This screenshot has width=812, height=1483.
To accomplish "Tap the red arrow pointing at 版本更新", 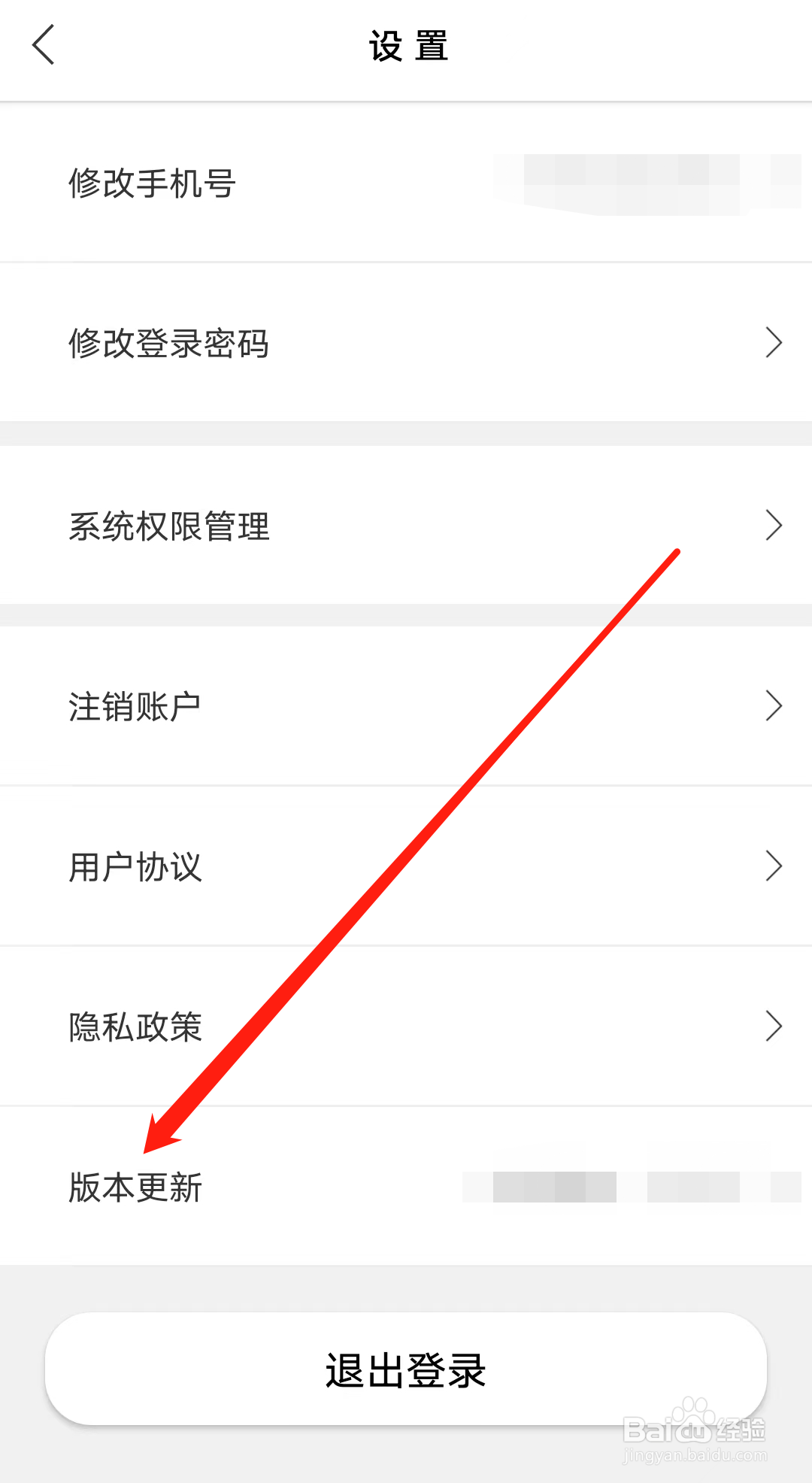I will click(414, 865).
